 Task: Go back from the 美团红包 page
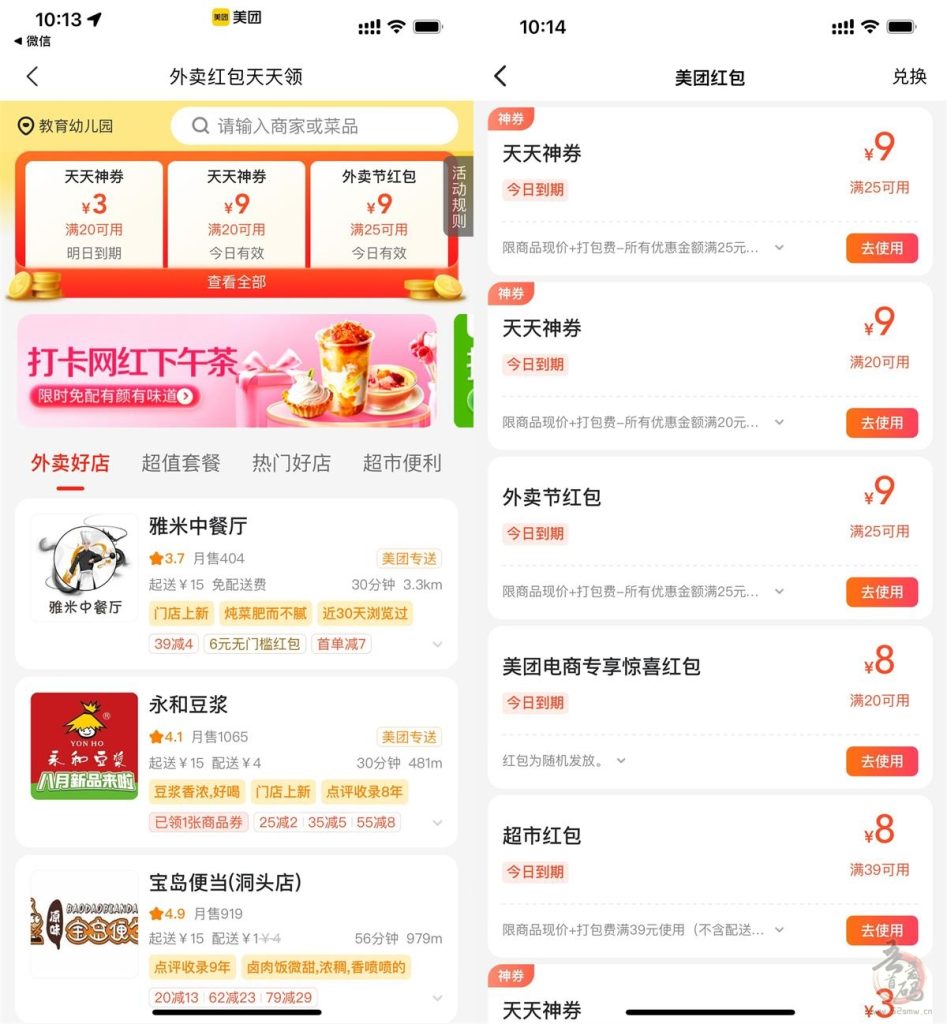click(x=501, y=76)
